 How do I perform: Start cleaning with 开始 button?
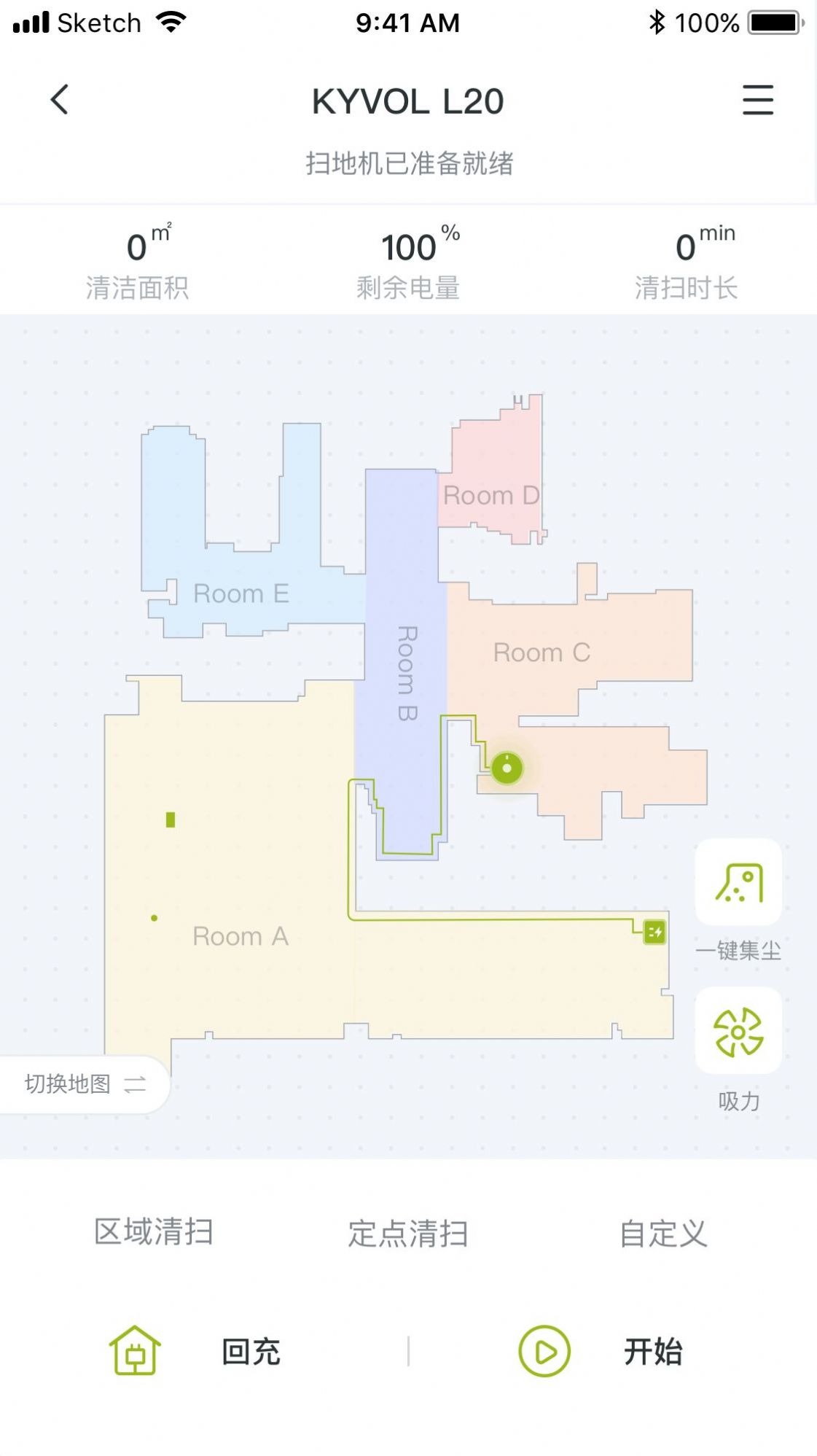601,1351
